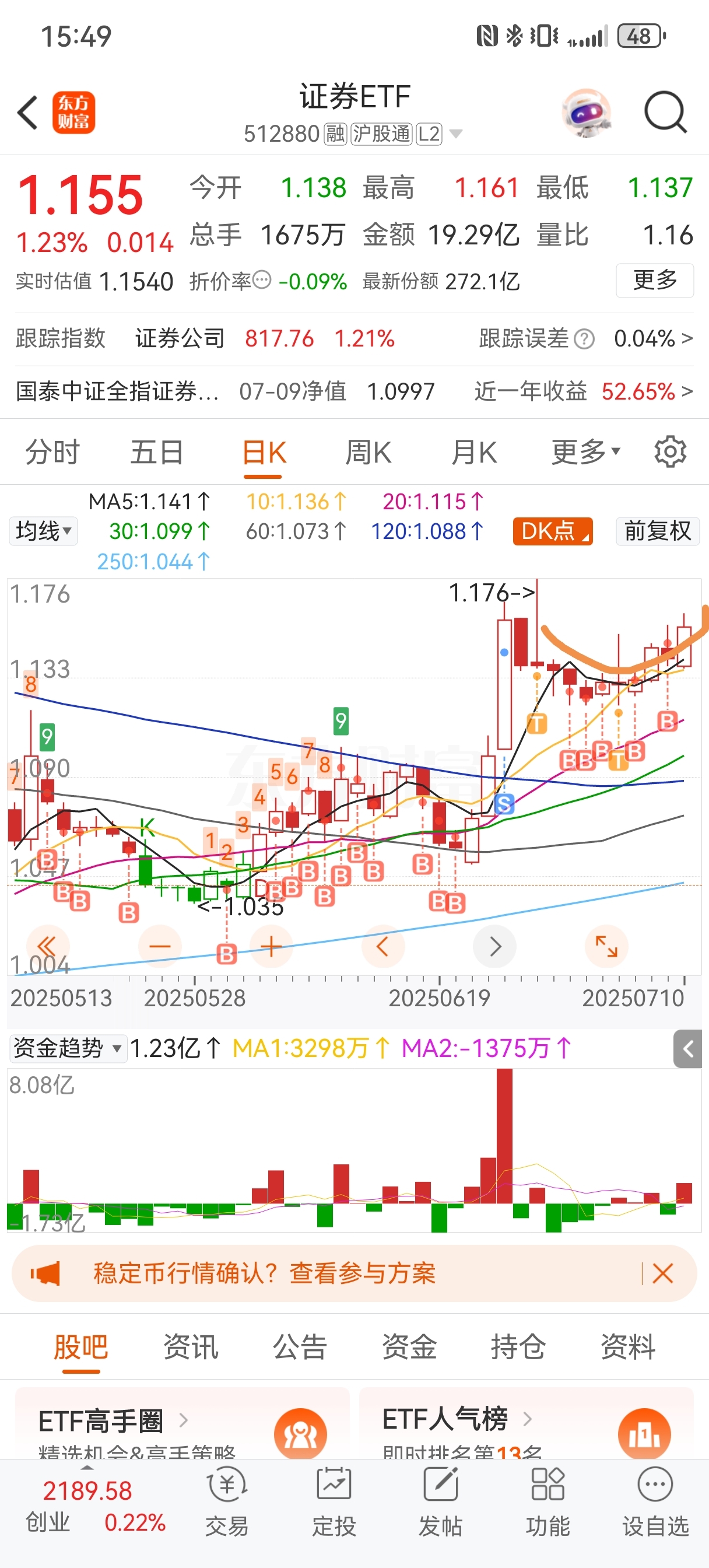Open the 资讯 news tab
Screen dimensions: 709x1568
[x=191, y=1349]
